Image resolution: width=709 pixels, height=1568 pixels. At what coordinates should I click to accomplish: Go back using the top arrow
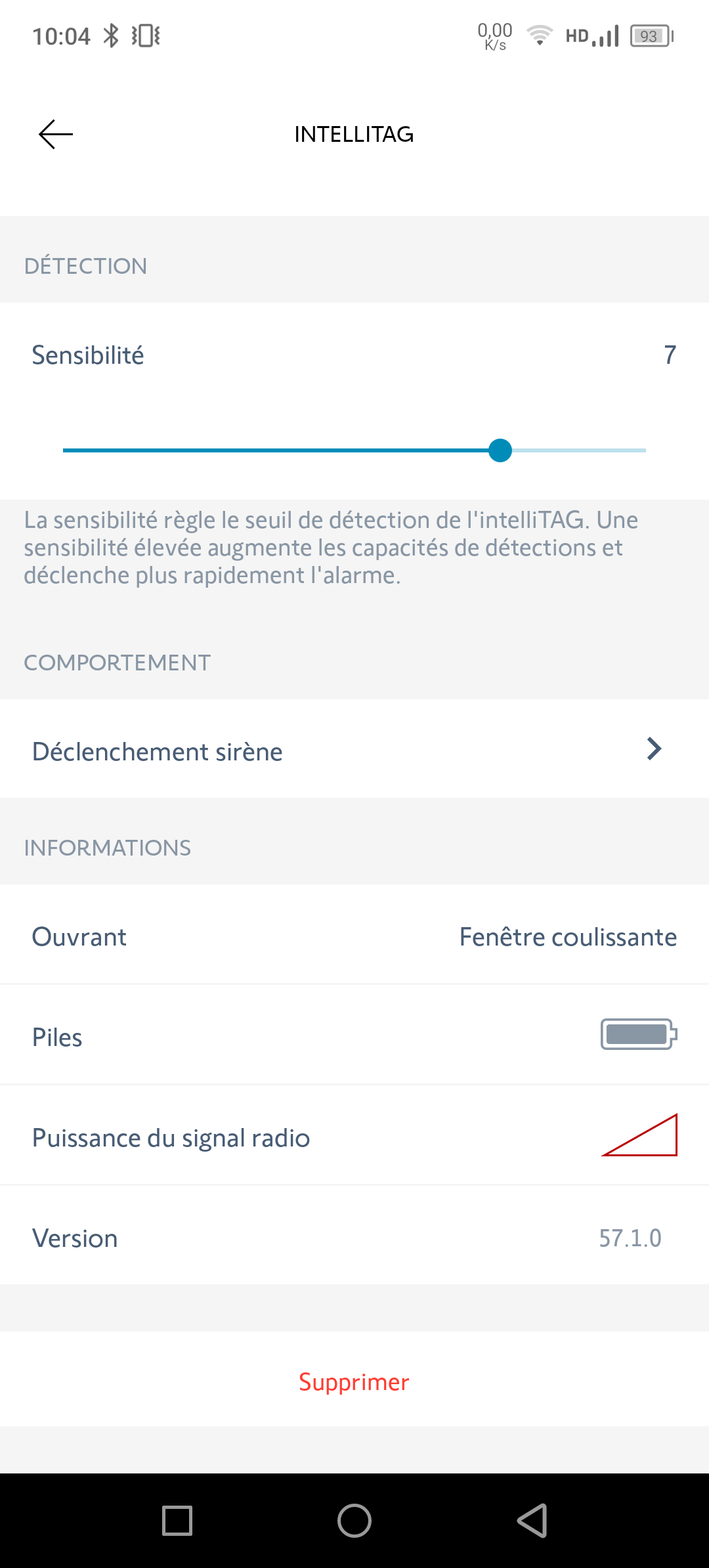[56, 135]
